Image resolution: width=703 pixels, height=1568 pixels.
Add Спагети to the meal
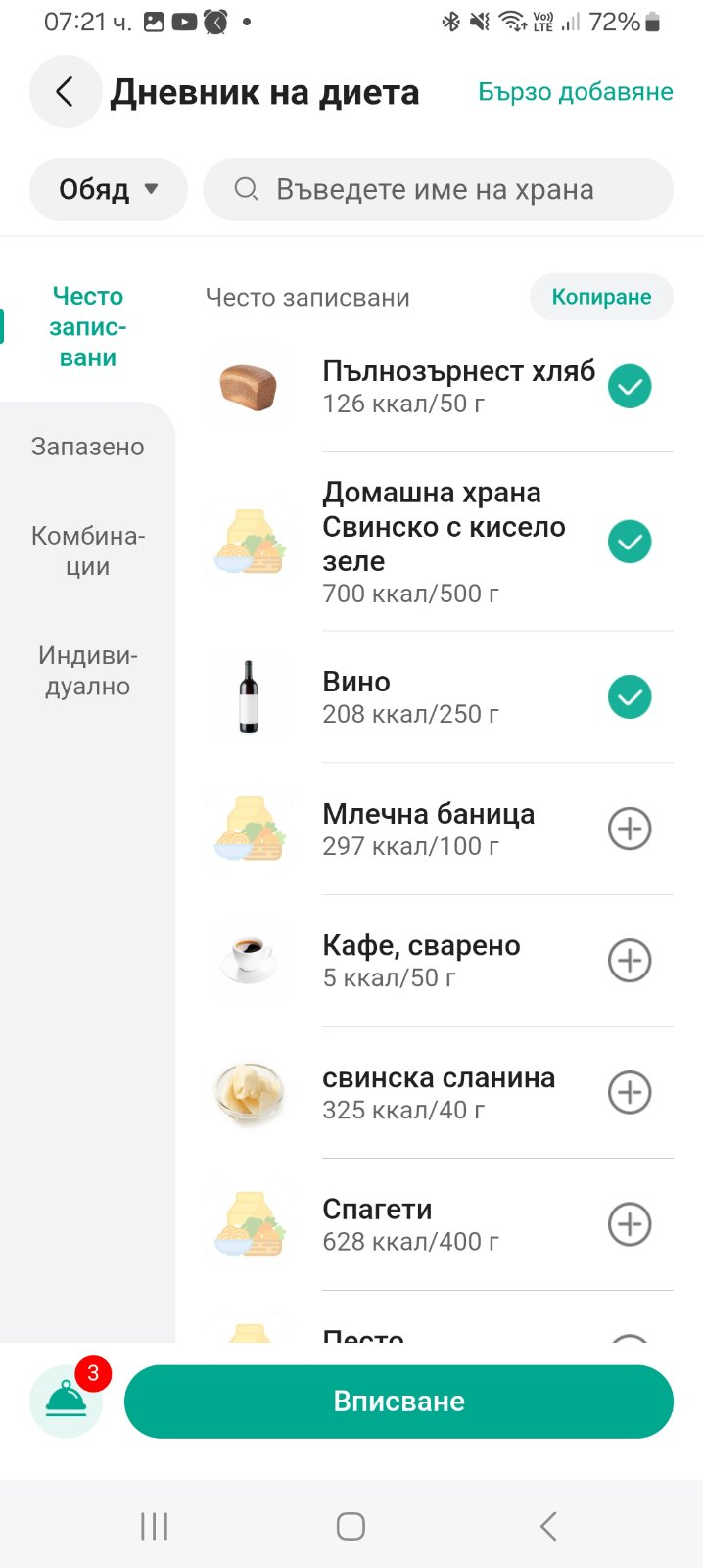630,1224
